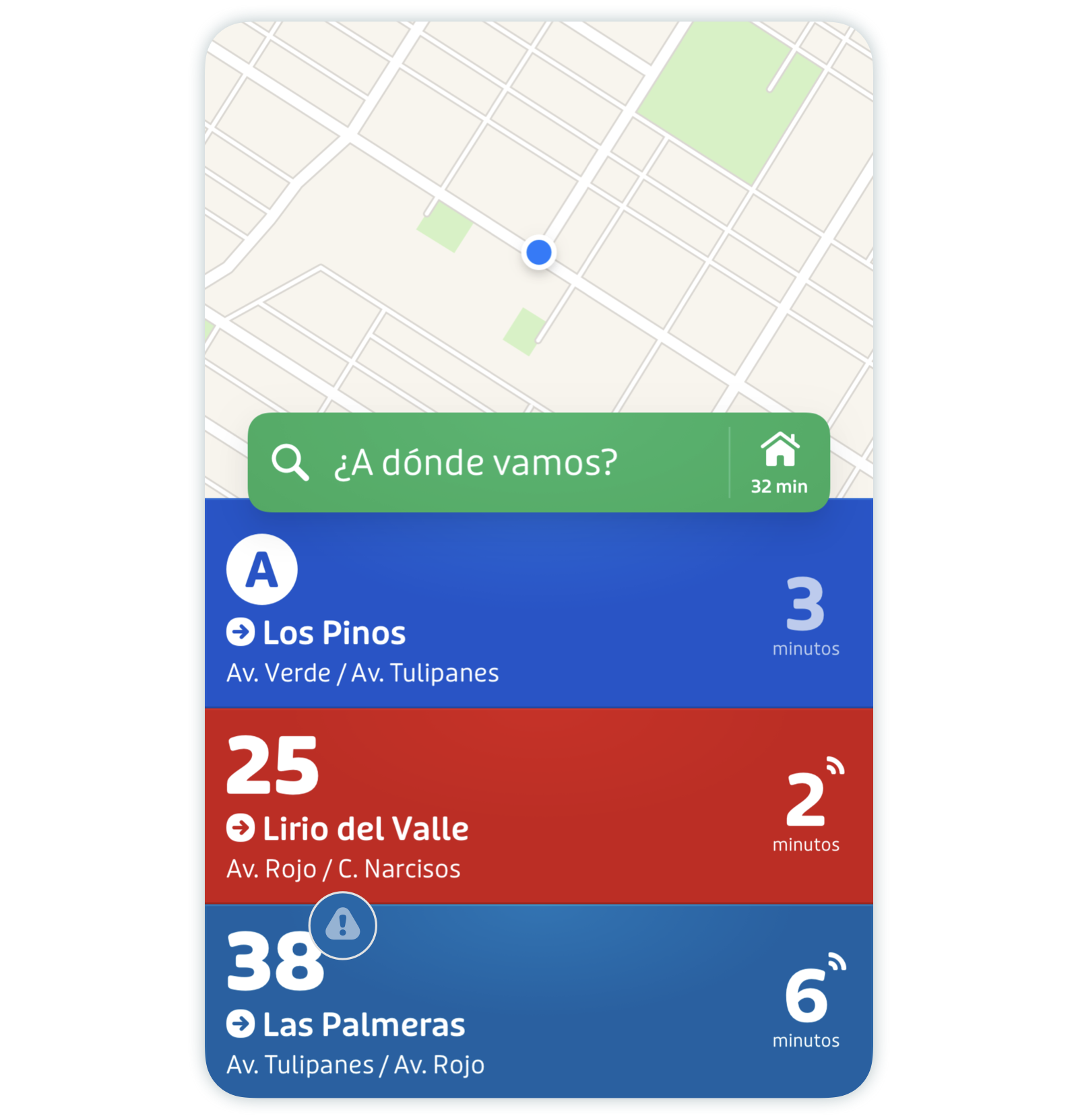Open the "¿A dónde vamos?" search field

point(475,463)
